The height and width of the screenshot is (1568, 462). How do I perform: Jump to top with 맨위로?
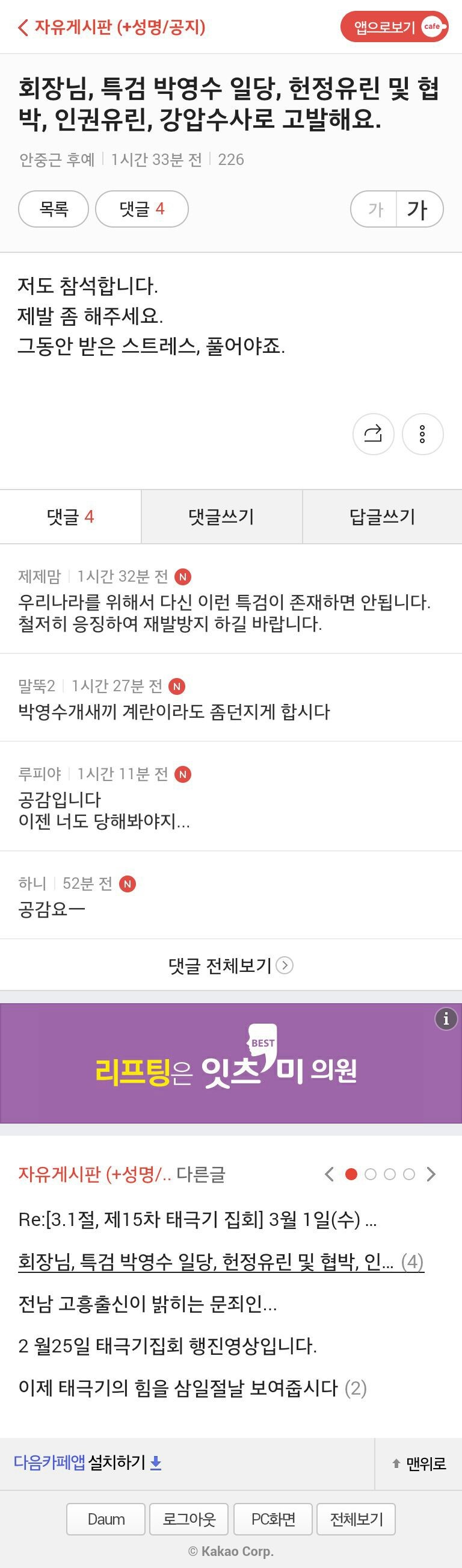pyautogui.click(x=419, y=1464)
